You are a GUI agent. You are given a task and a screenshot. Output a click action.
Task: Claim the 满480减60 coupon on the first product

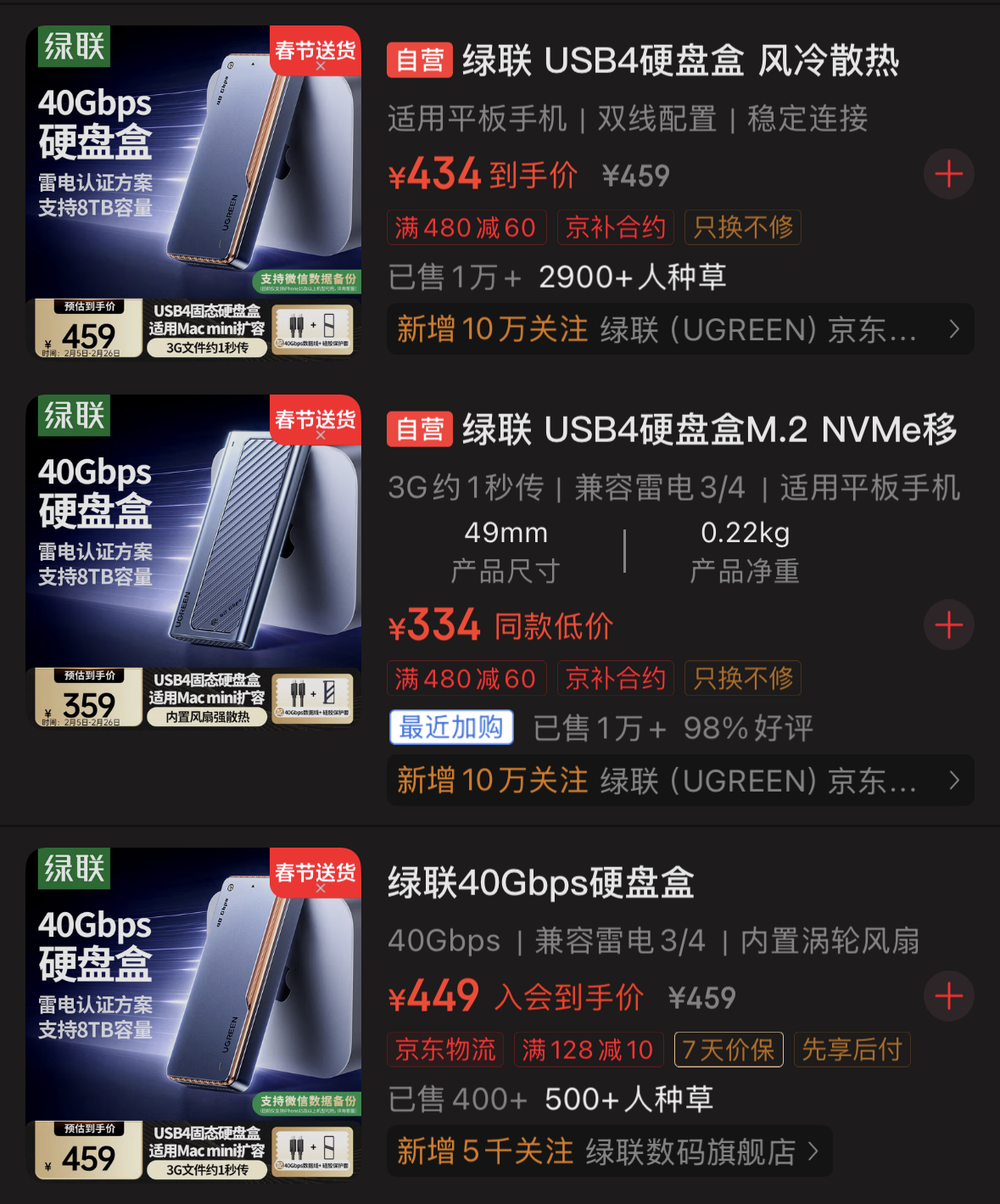pyautogui.click(x=466, y=227)
